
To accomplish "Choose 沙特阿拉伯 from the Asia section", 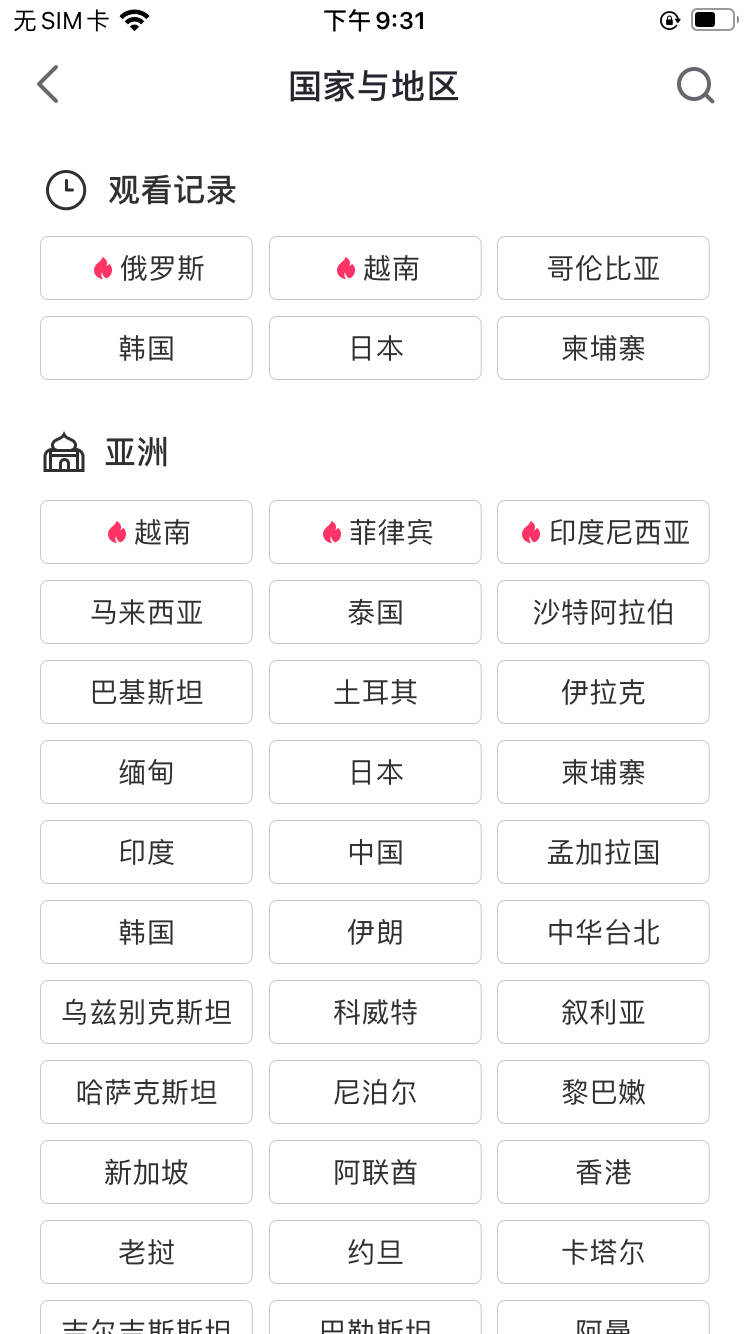I will coord(603,612).
